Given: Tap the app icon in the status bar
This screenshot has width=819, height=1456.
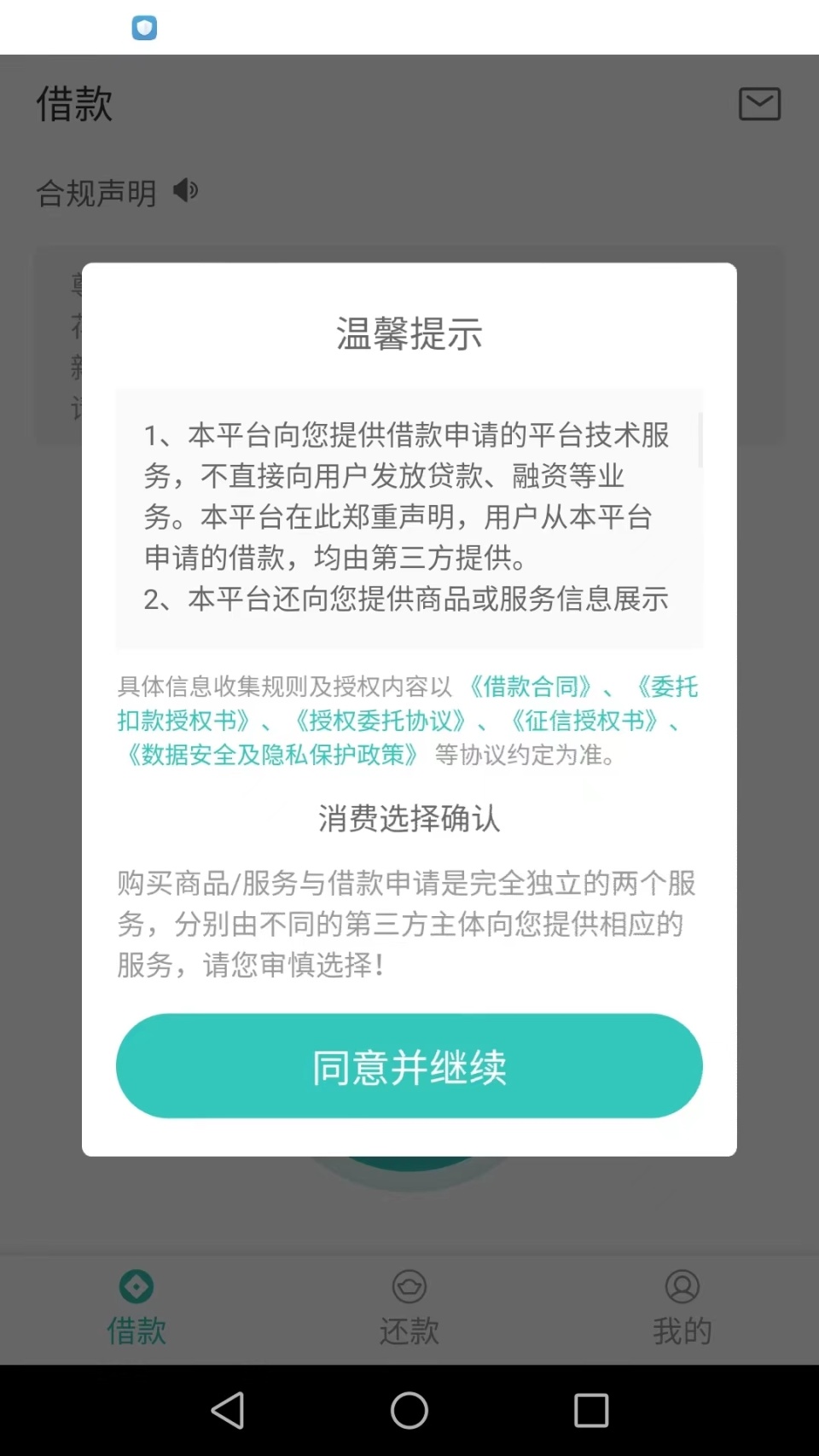Looking at the screenshot, I should click(145, 26).
